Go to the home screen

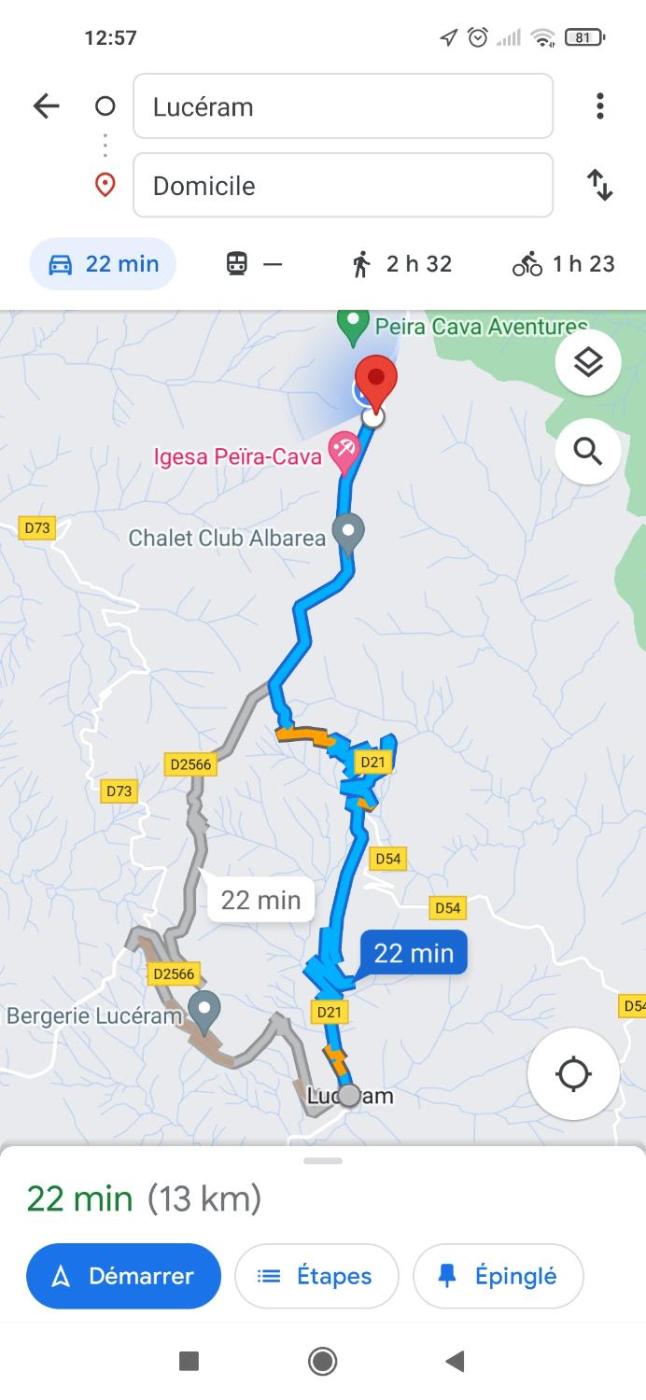pos(322,1361)
